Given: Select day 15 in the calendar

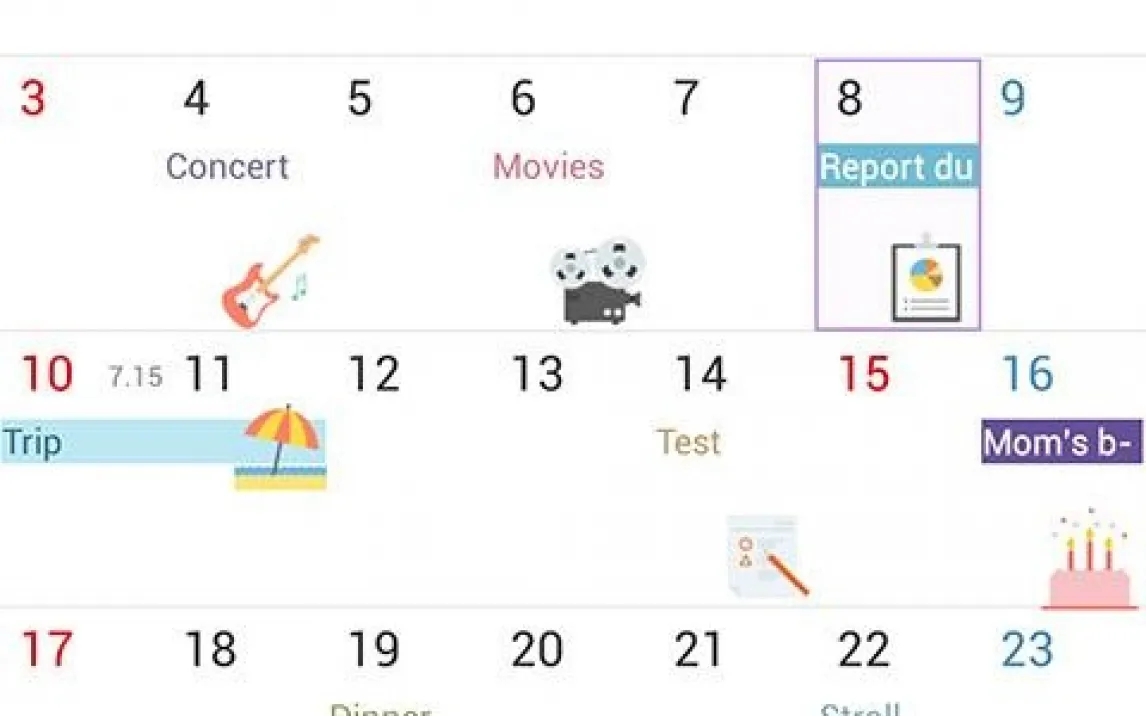Looking at the screenshot, I should (865, 374).
